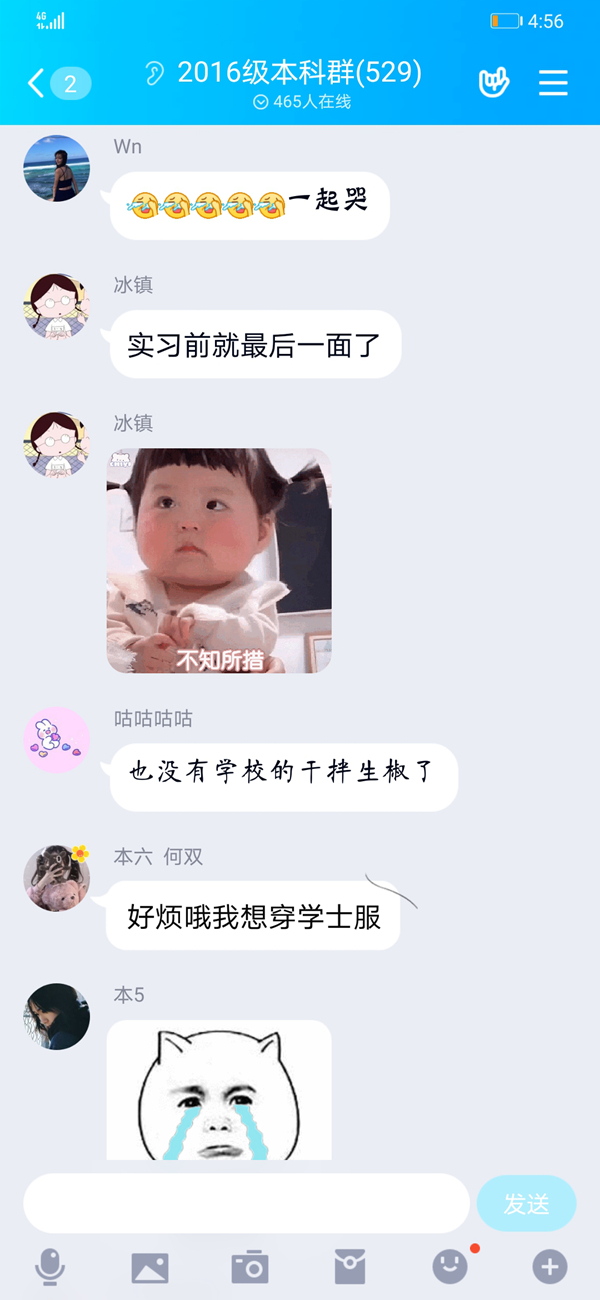Open the crying cat face sticker from 本5

(x=219, y=1090)
